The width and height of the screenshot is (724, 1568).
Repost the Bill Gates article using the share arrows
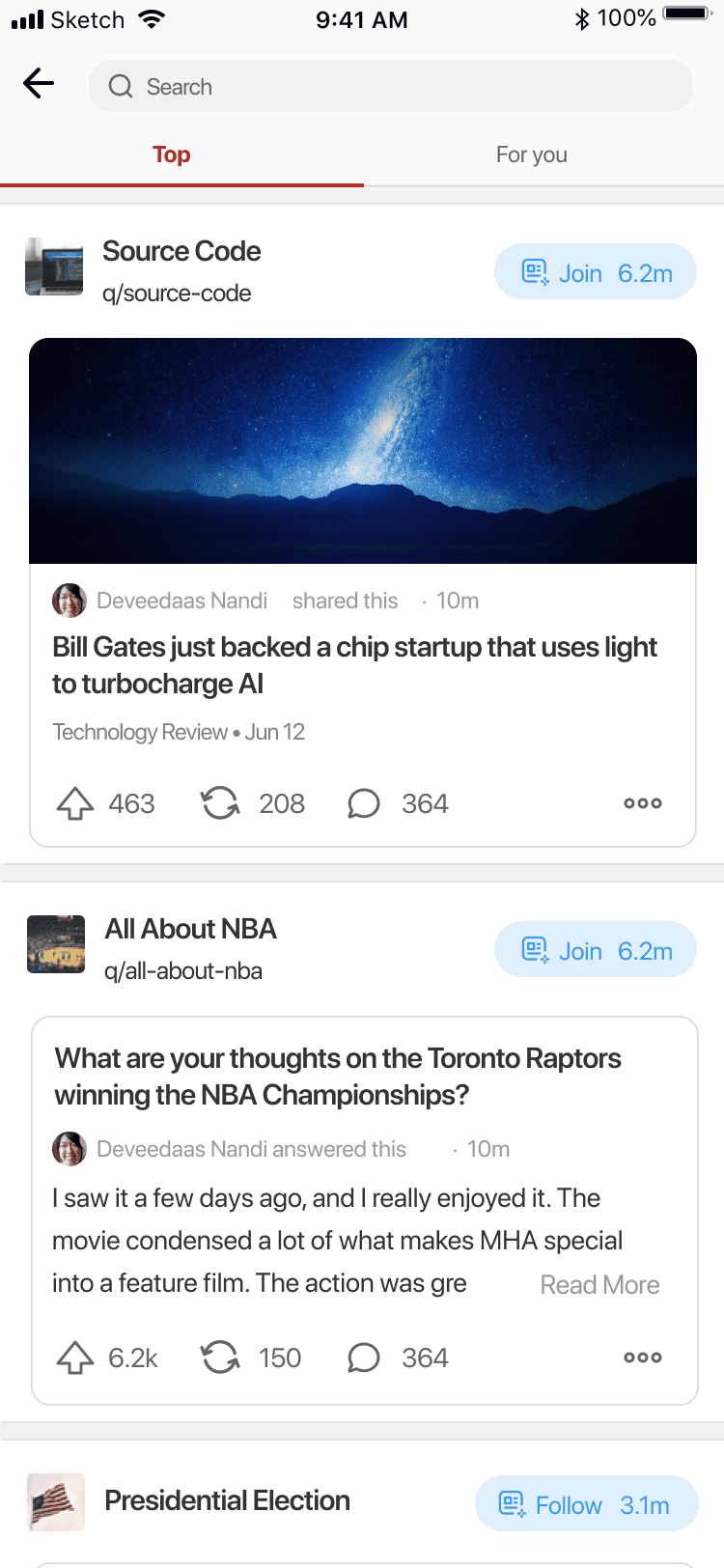[x=220, y=802]
